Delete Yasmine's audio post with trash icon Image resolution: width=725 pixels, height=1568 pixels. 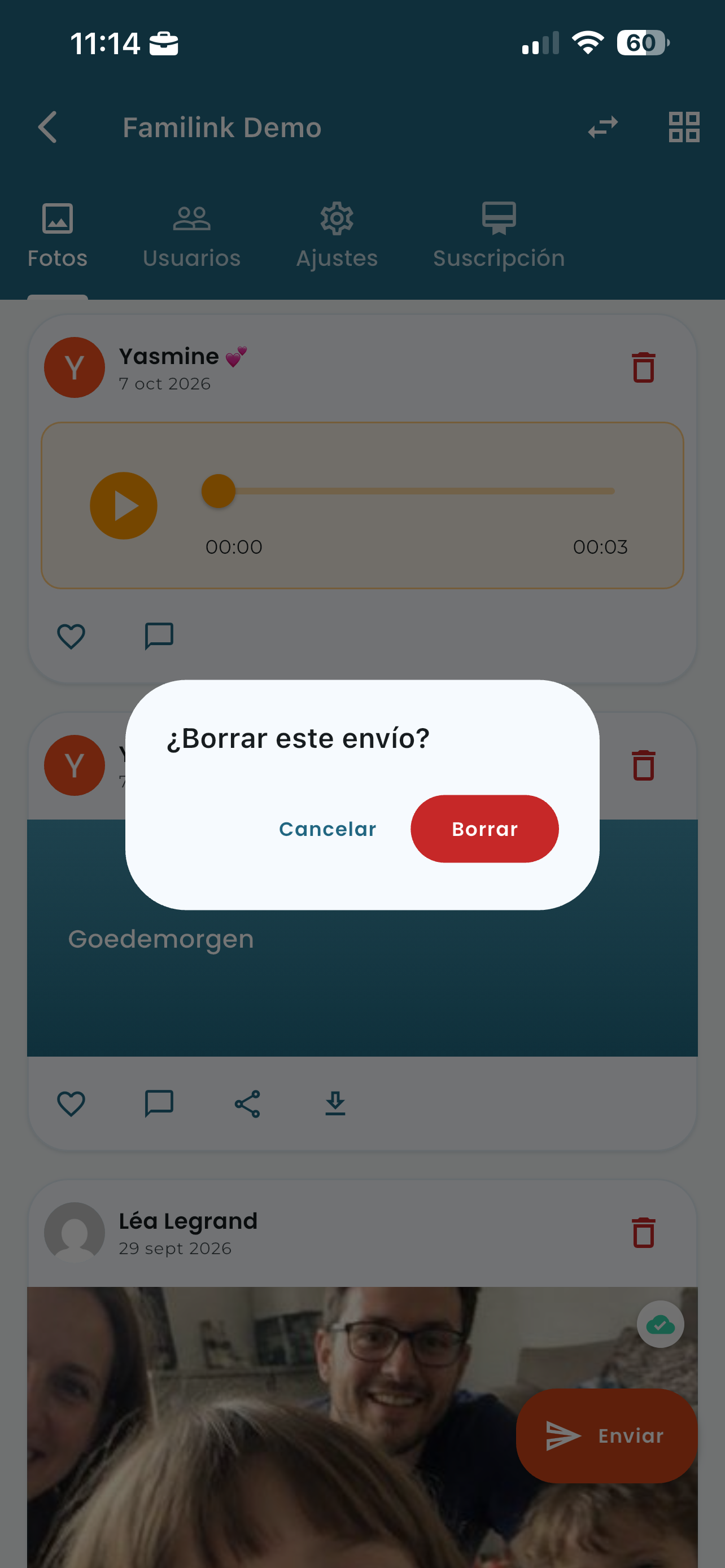(x=644, y=367)
